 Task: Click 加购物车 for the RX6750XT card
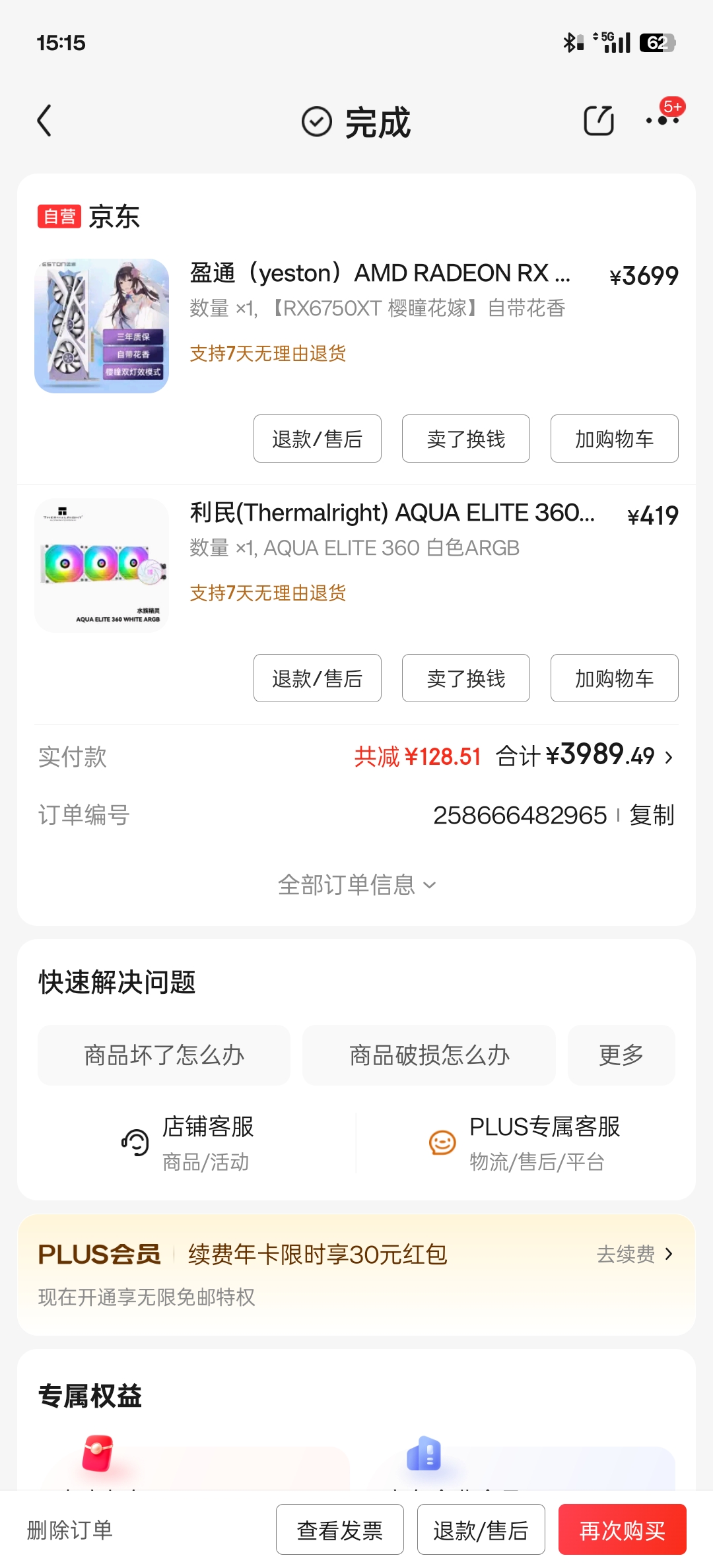[613, 439]
